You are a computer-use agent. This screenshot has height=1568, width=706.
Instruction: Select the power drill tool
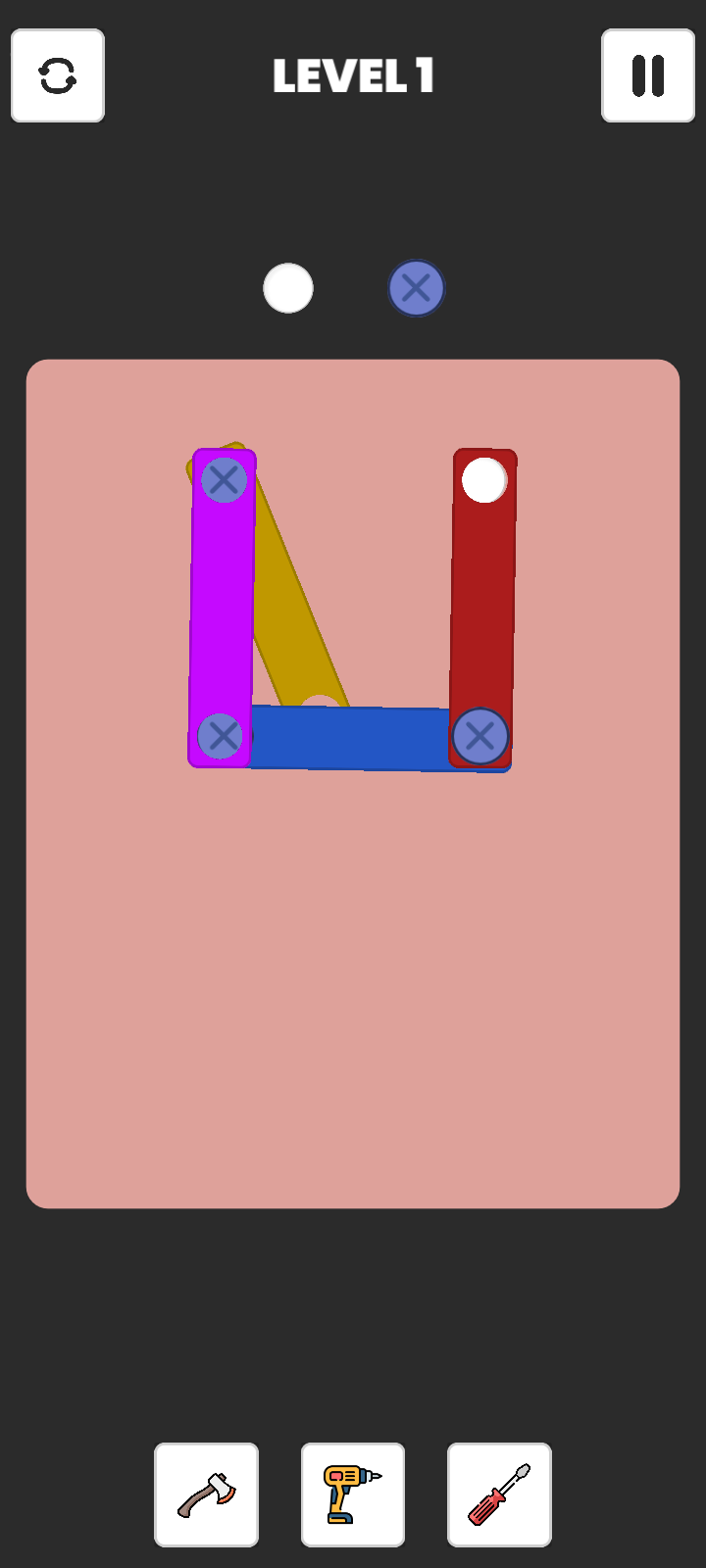pos(353,1494)
